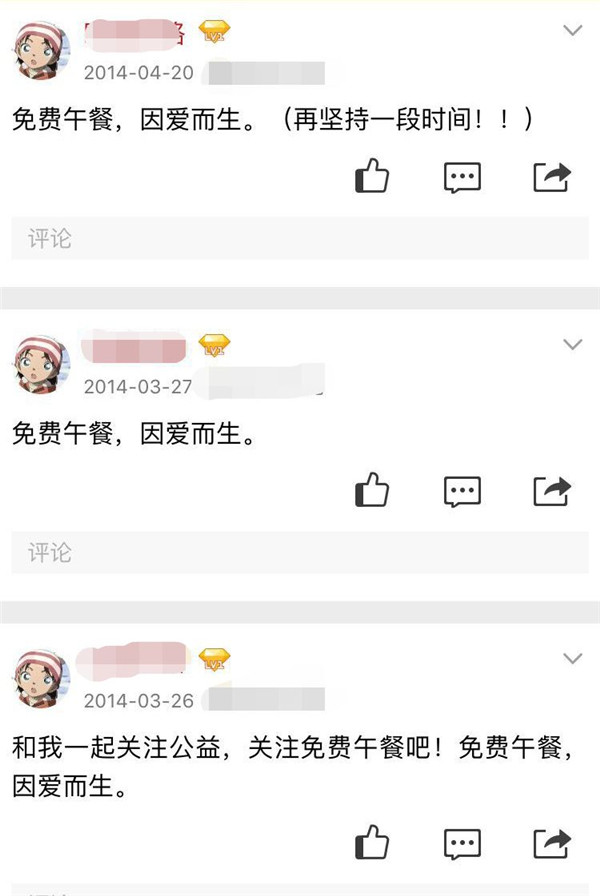Expand the dropdown chevron on the 2014-04-20 post
This screenshot has width=600, height=896.
pyautogui.click(x=573, y=30)
